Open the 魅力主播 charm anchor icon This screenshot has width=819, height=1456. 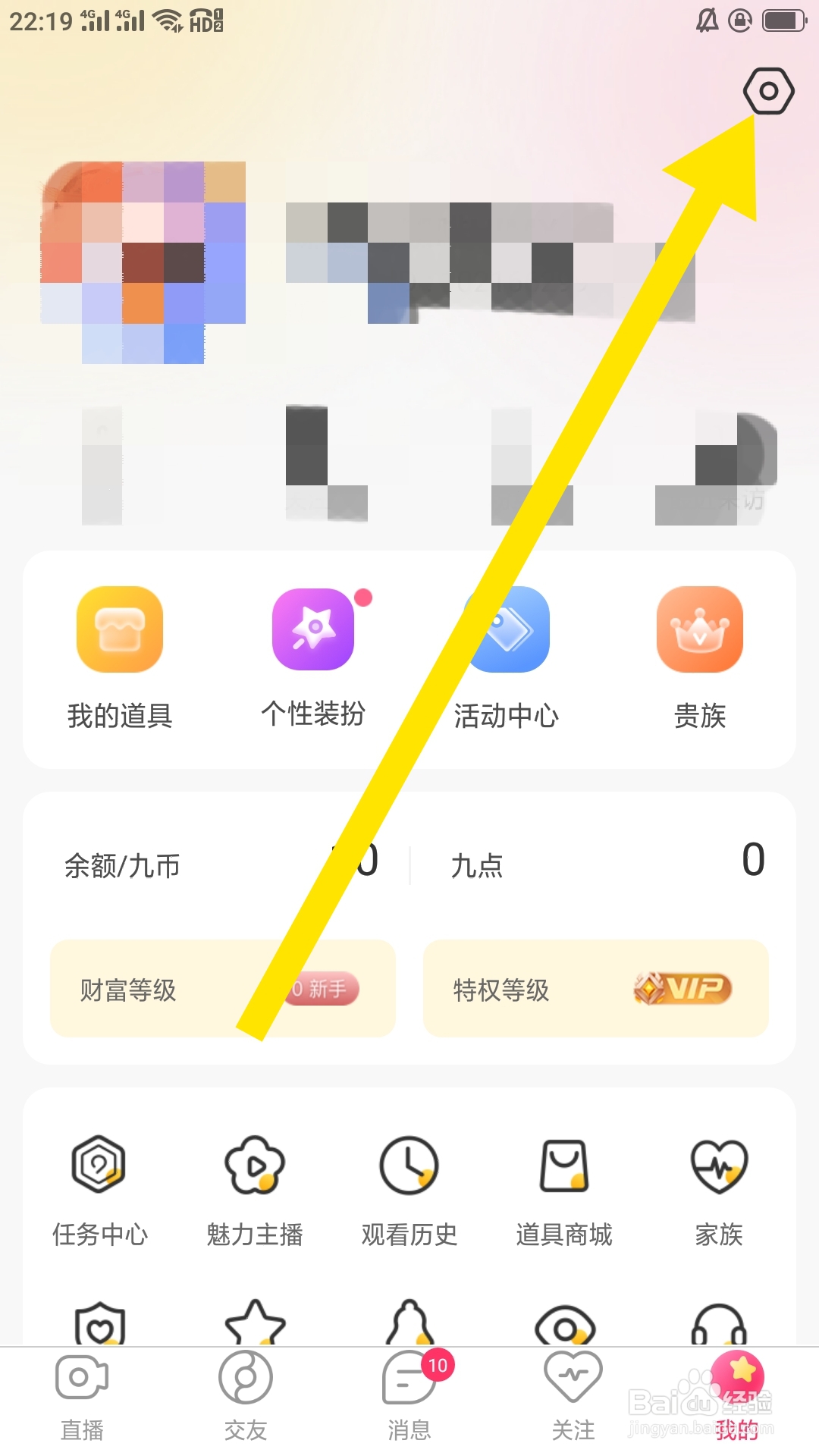pyautogui.click(x=254, y=1166)
